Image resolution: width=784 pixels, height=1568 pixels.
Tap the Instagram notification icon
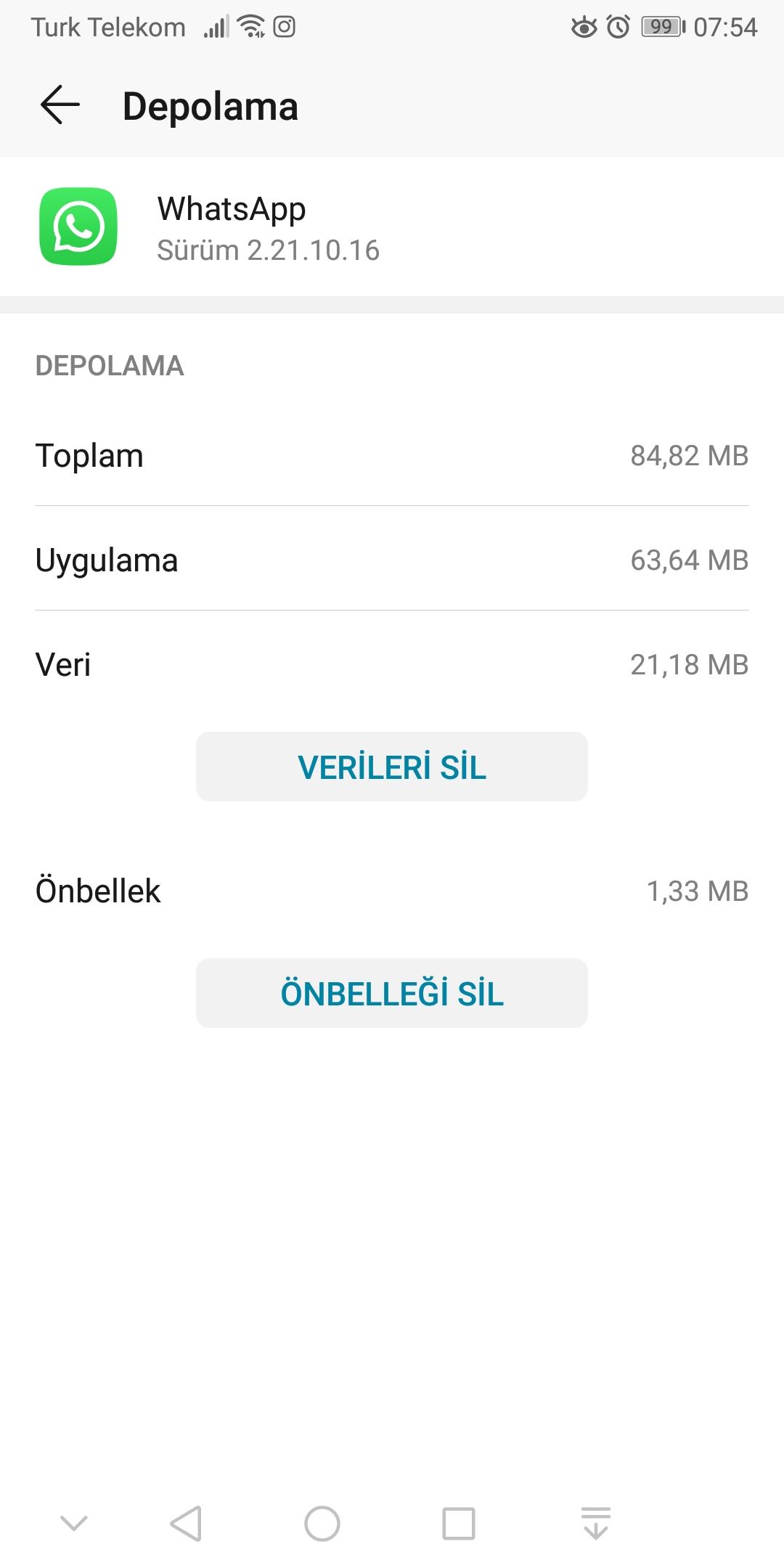pos(284,26)
